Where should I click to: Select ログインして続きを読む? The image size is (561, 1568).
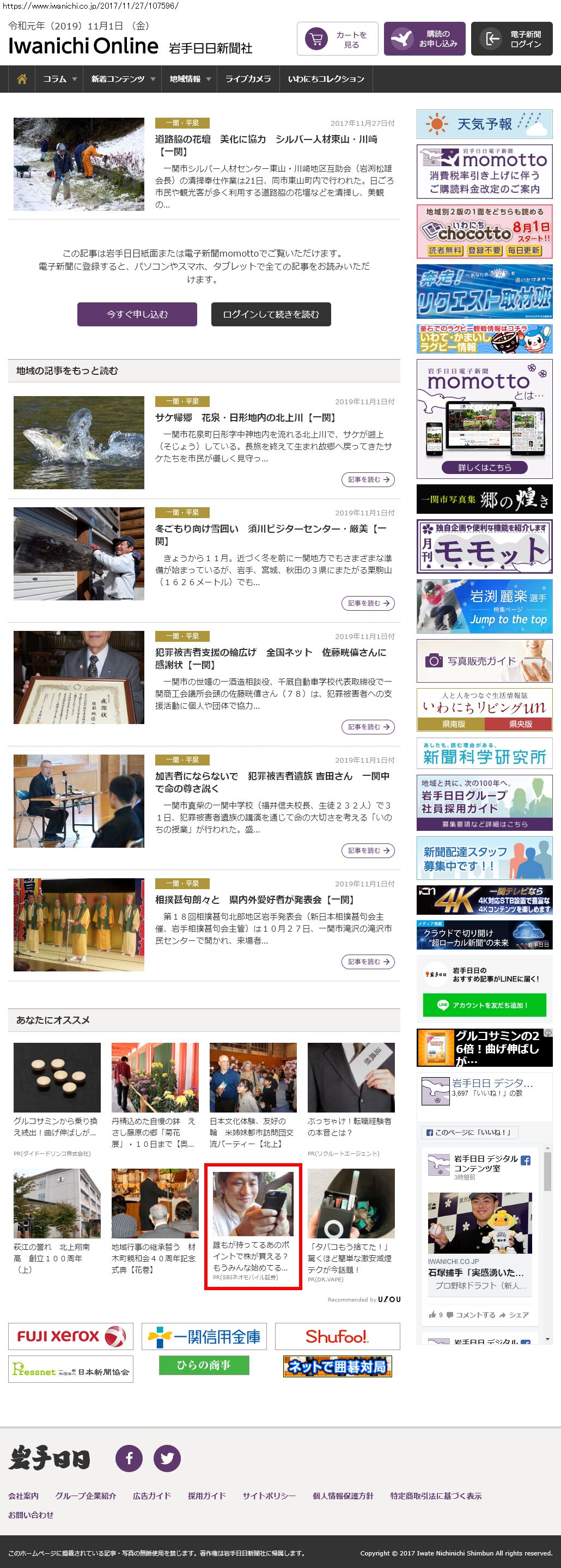pyautogui.click(x=271, y=314)
